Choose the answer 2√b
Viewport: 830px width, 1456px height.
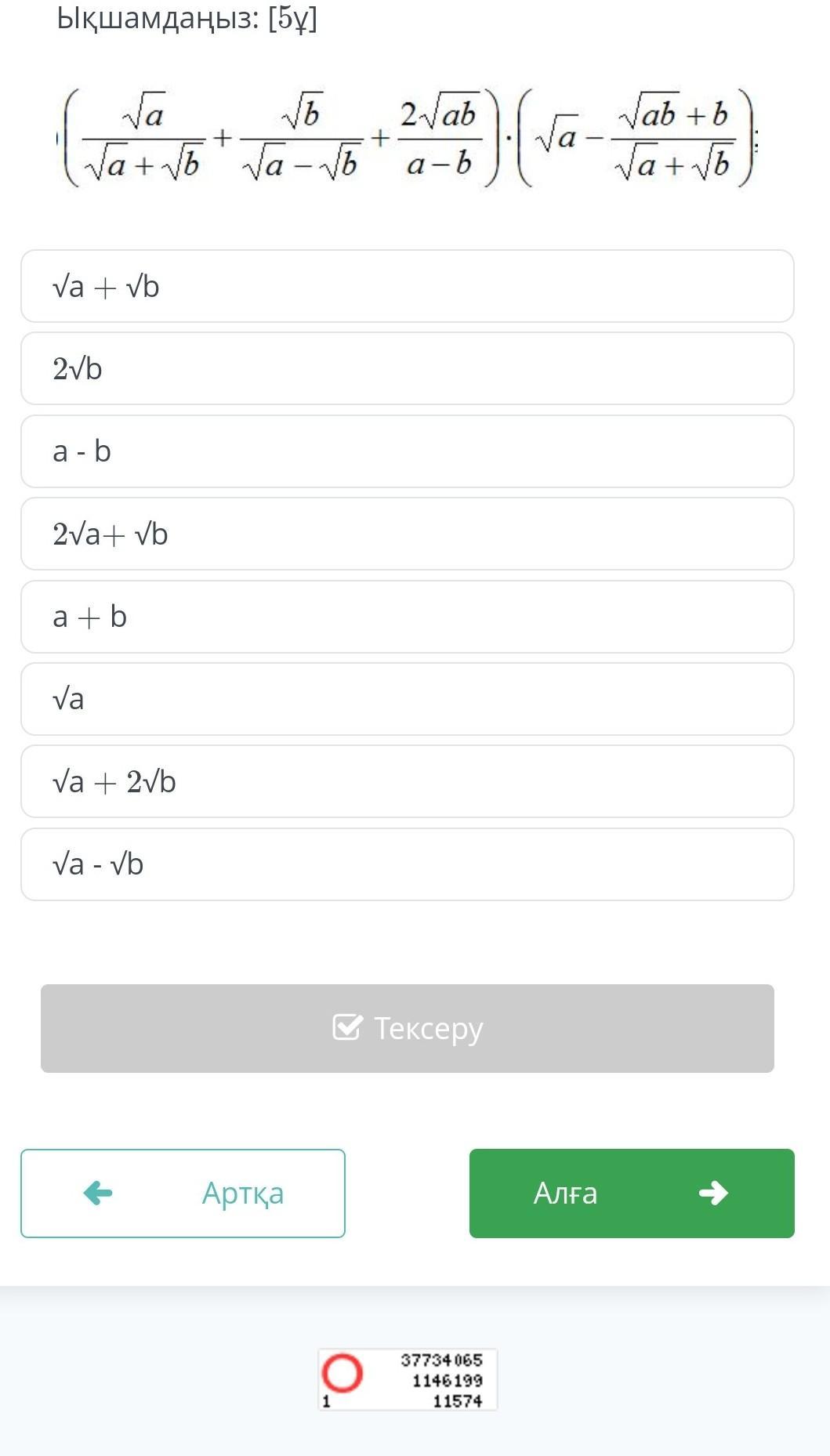[x=407, y=368]
